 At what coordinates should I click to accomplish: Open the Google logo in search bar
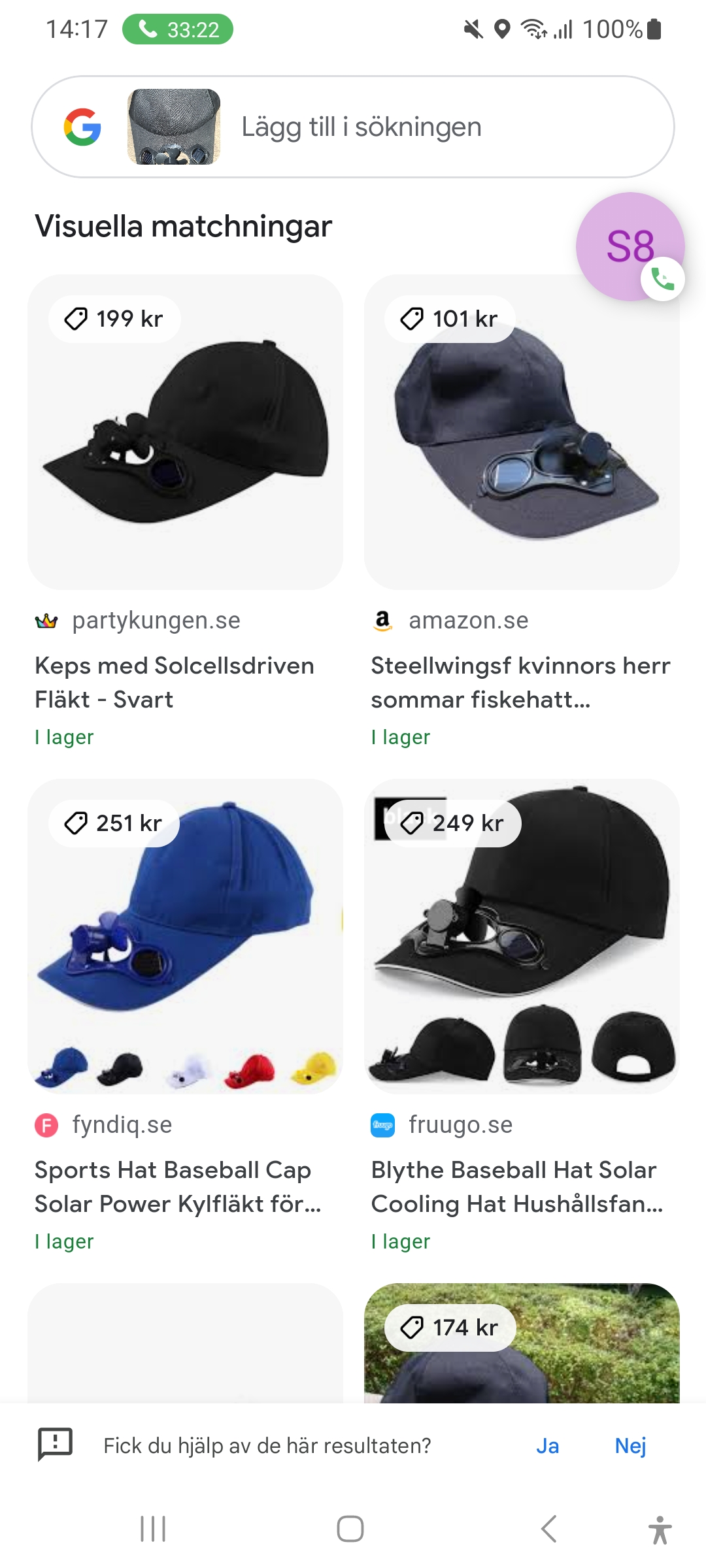82,127
